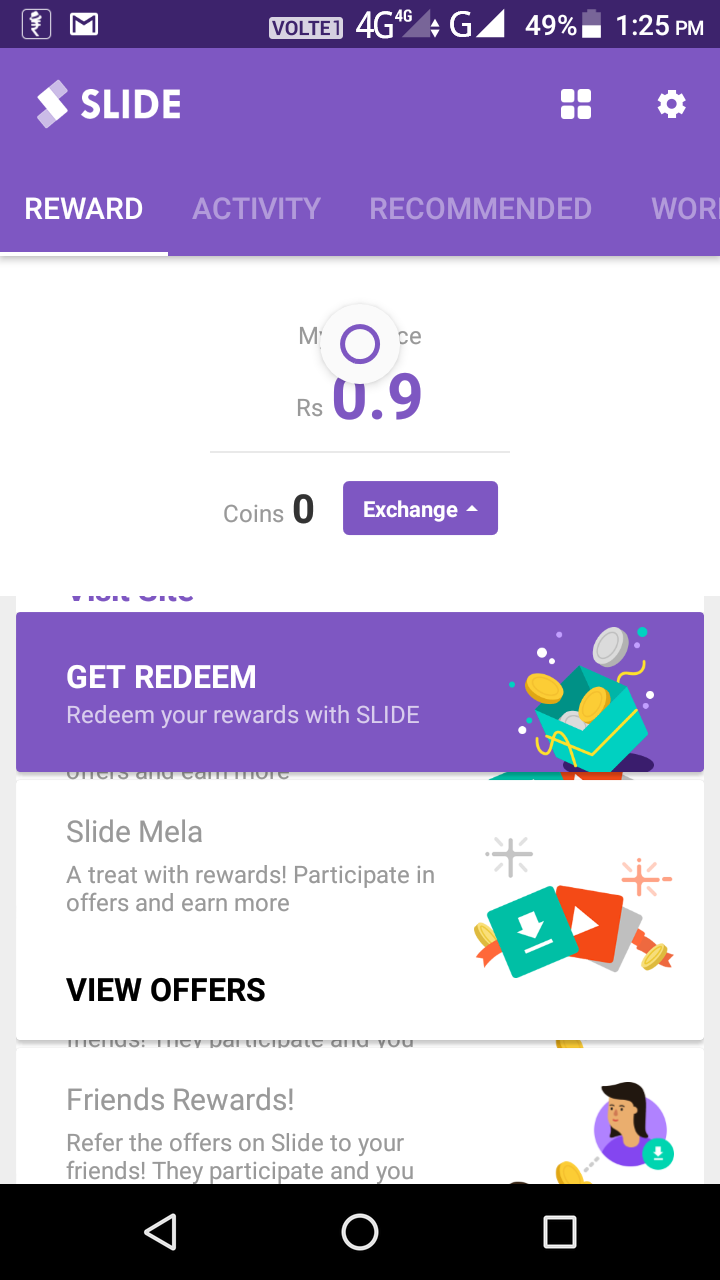Expand the Exchange dropdown
720x1280 pixels.
pyautogui.click(x=420, y=509)
